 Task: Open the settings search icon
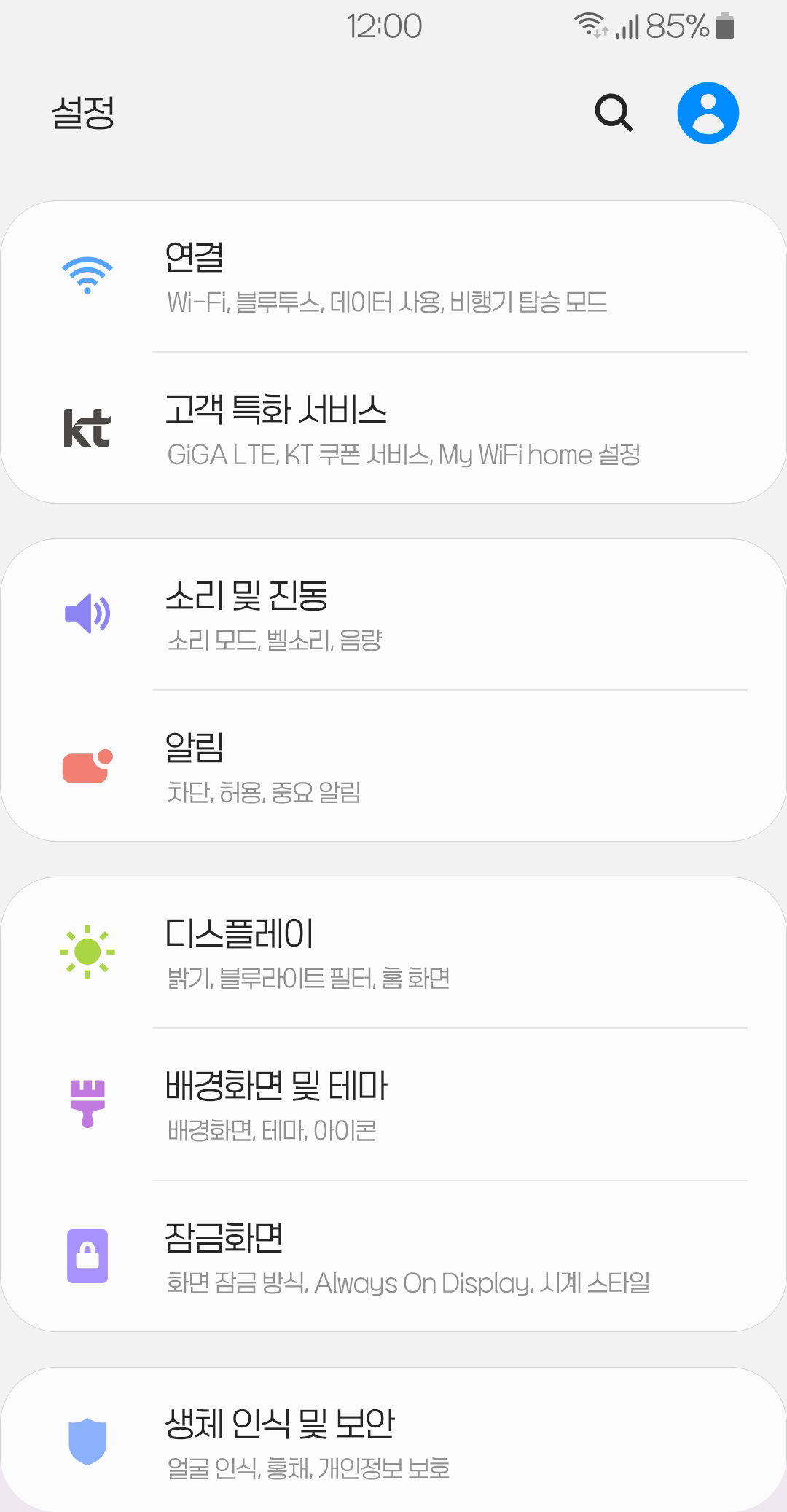click(614, 113)
